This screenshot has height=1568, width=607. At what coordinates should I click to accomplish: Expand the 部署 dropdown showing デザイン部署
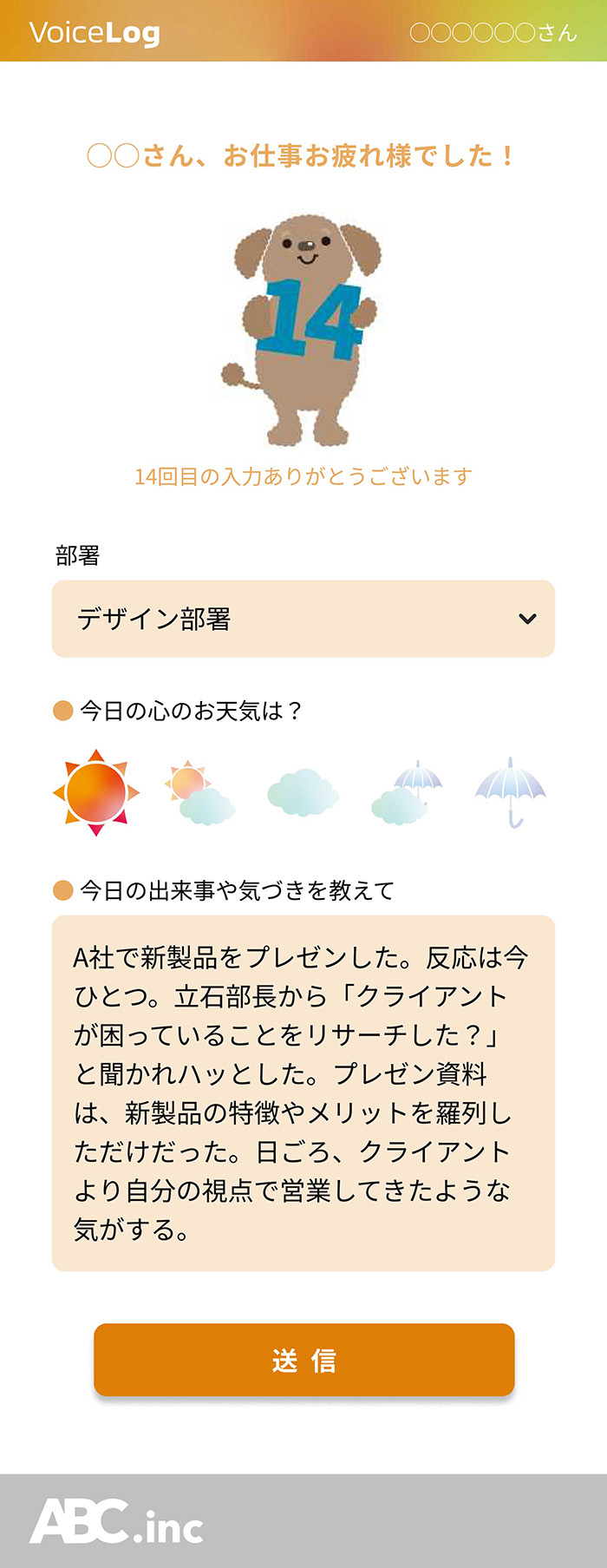(303, 619)
